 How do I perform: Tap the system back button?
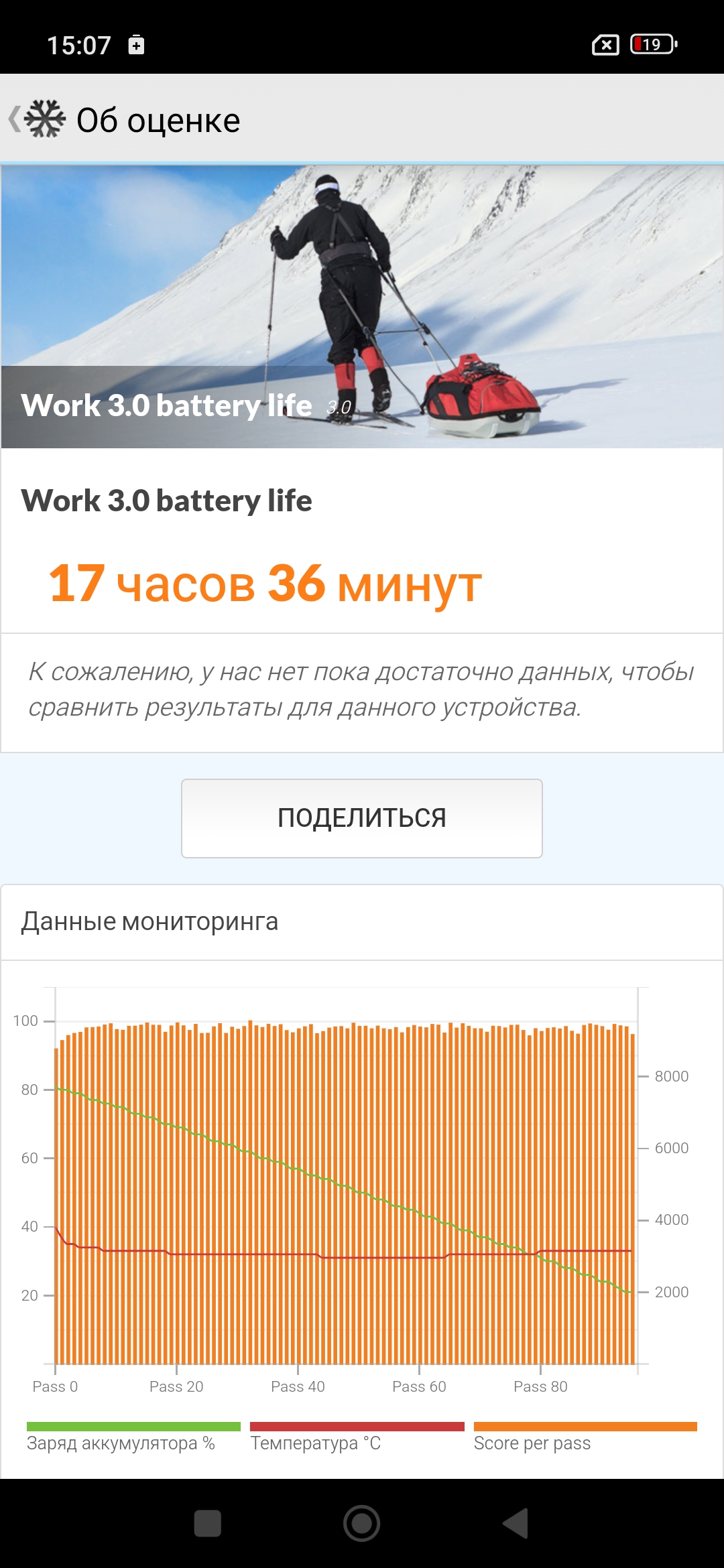[x=516, y=1523]
